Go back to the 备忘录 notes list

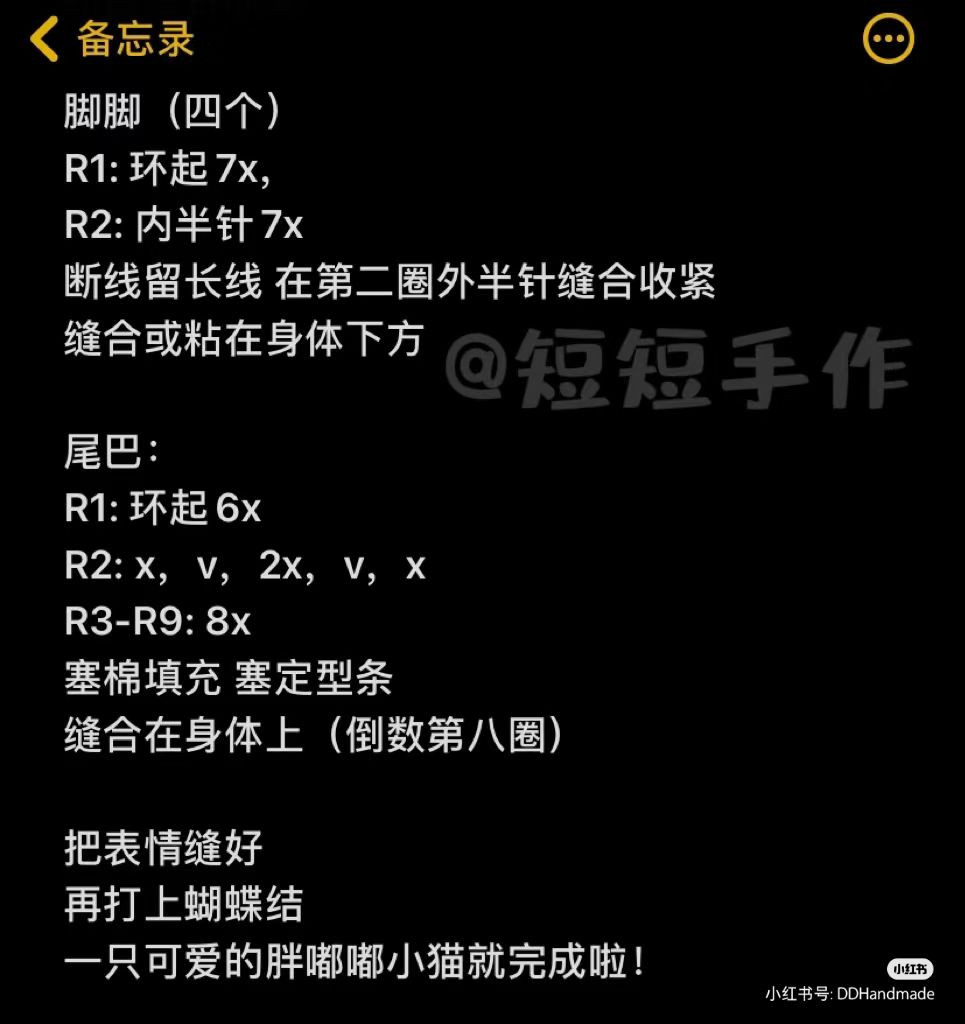click(110, 40)
